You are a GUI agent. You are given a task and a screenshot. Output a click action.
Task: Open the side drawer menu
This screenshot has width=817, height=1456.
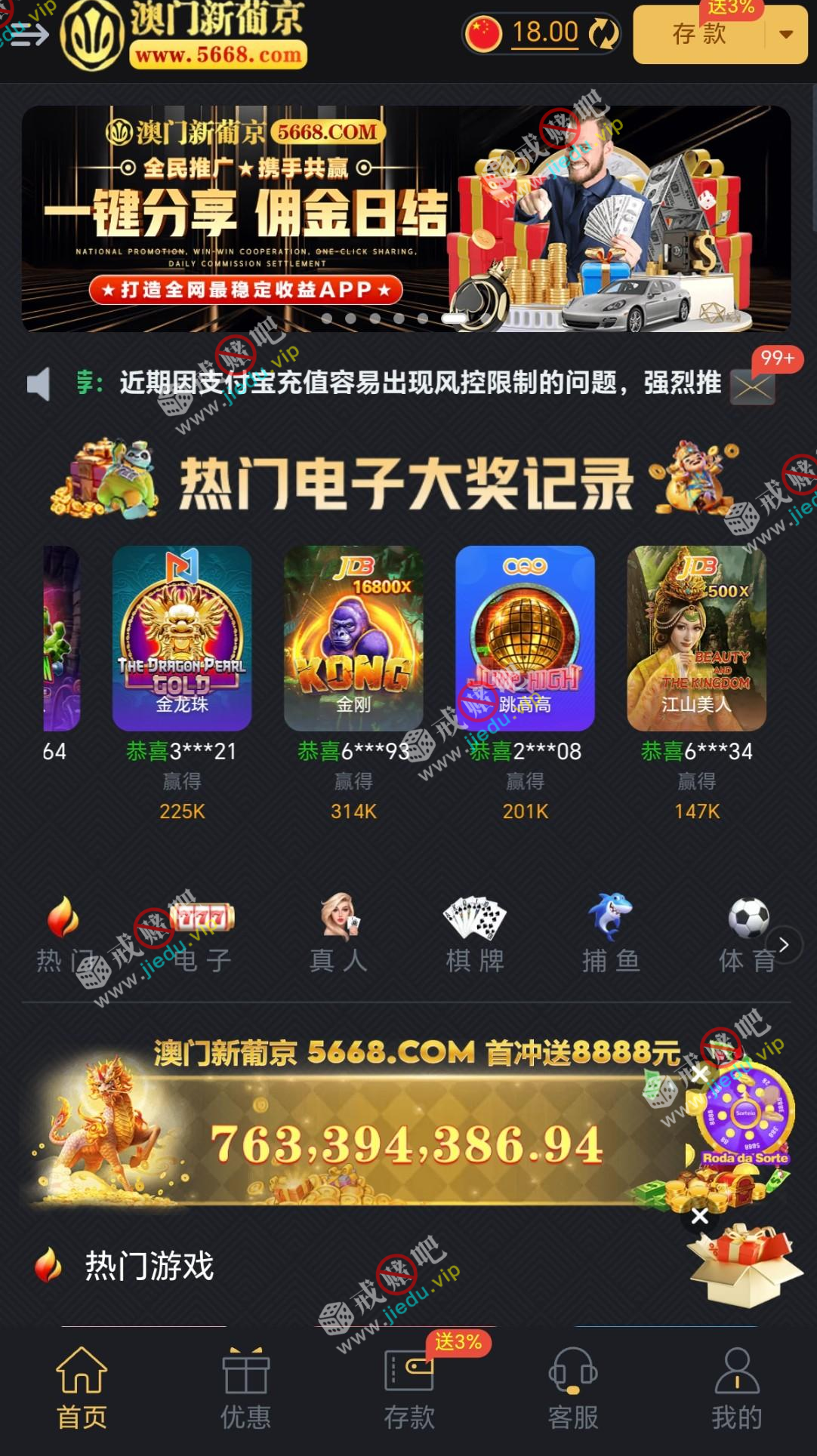click(30, 34)
